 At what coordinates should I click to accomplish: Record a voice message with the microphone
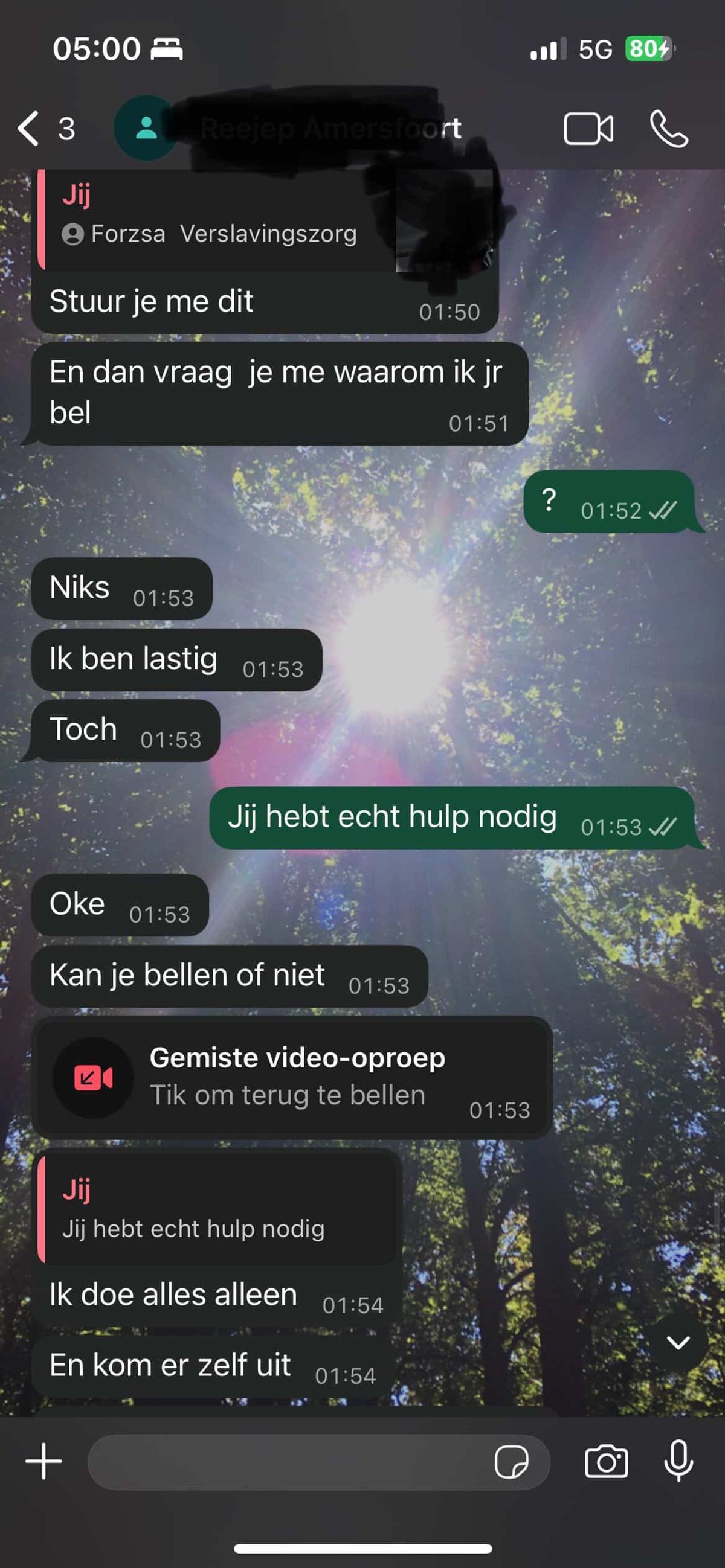click(x=678, y=1461)
